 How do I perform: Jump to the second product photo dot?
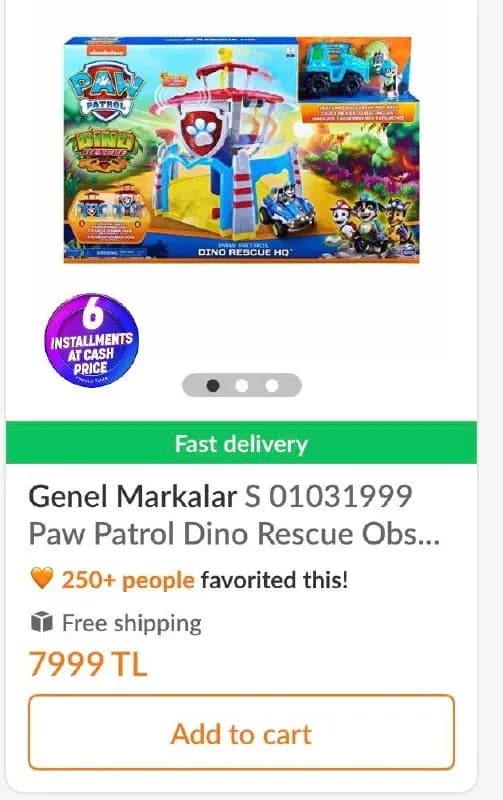242,386
